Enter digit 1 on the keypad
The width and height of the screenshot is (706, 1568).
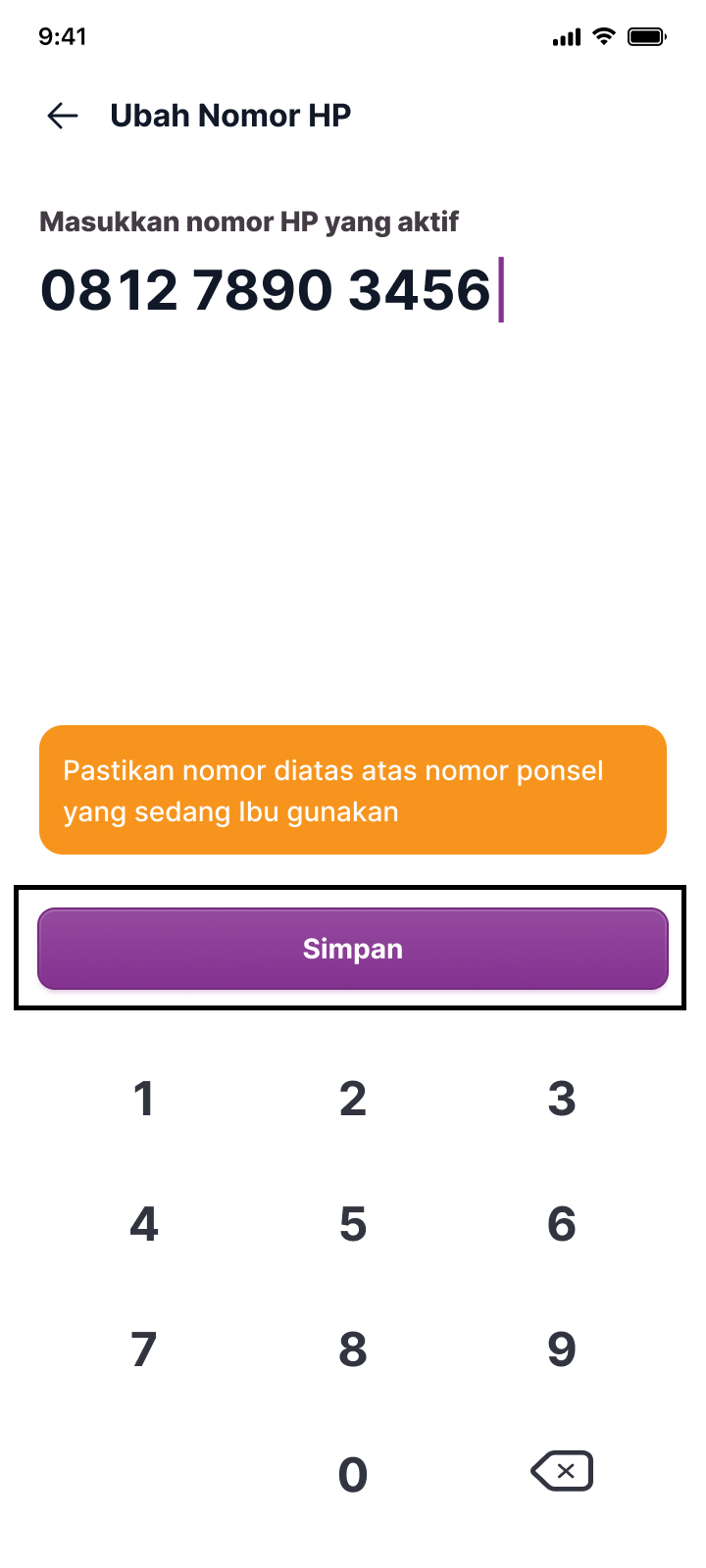pos(144,1099)
